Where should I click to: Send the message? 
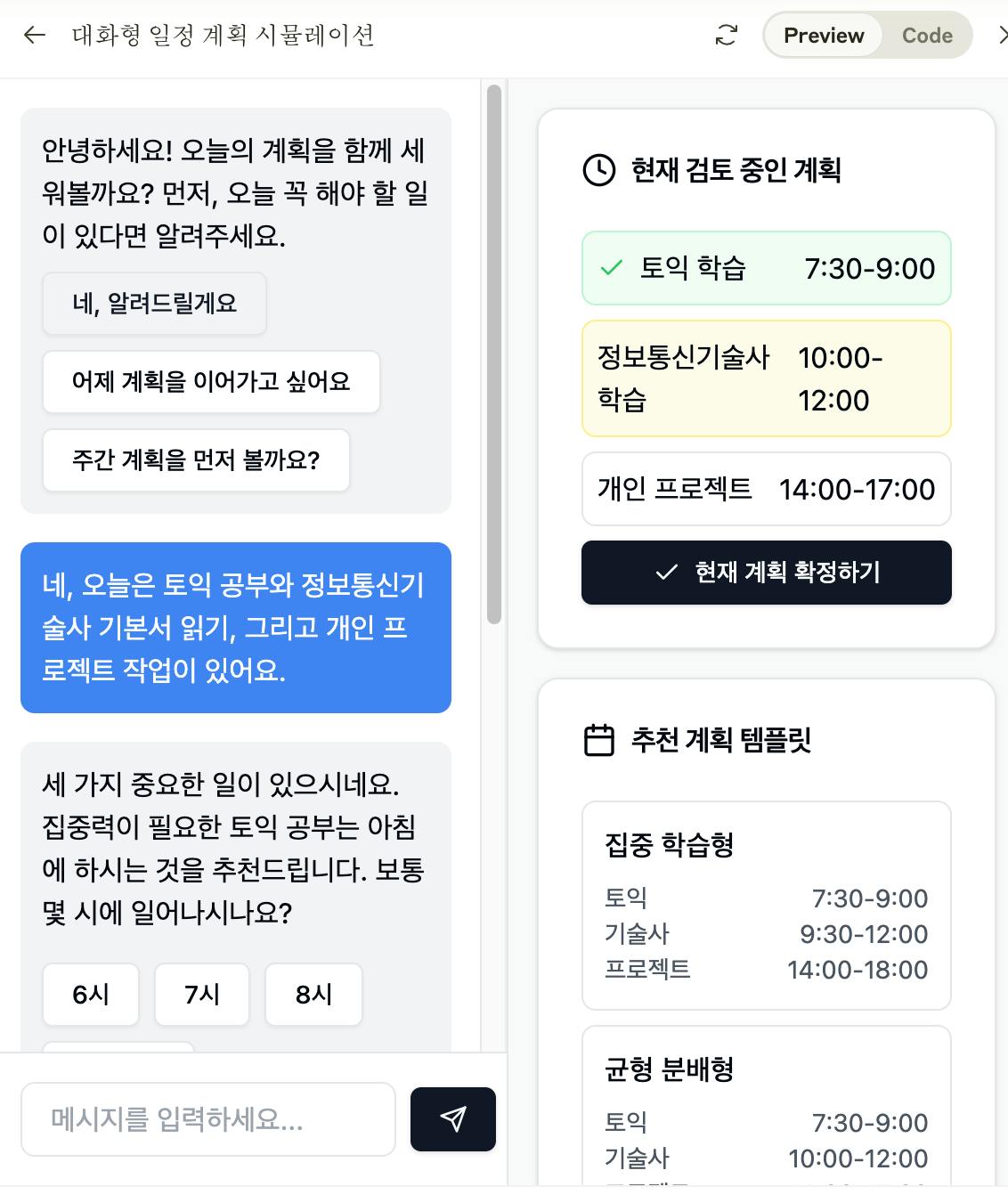452,1119
